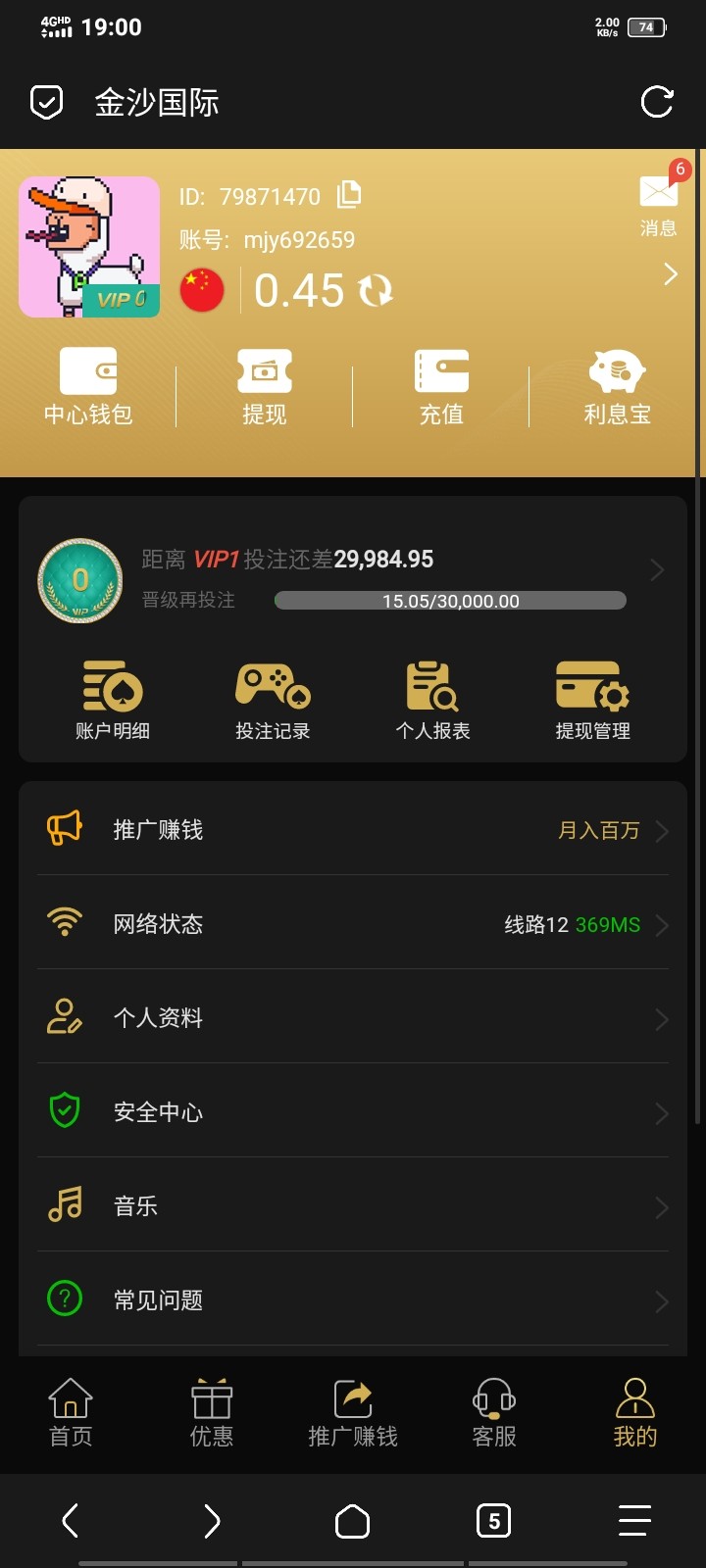The width and height of the screenshot is (706, 1568).
Task: Open 个人报表 personal report
Action: [432, 700]
